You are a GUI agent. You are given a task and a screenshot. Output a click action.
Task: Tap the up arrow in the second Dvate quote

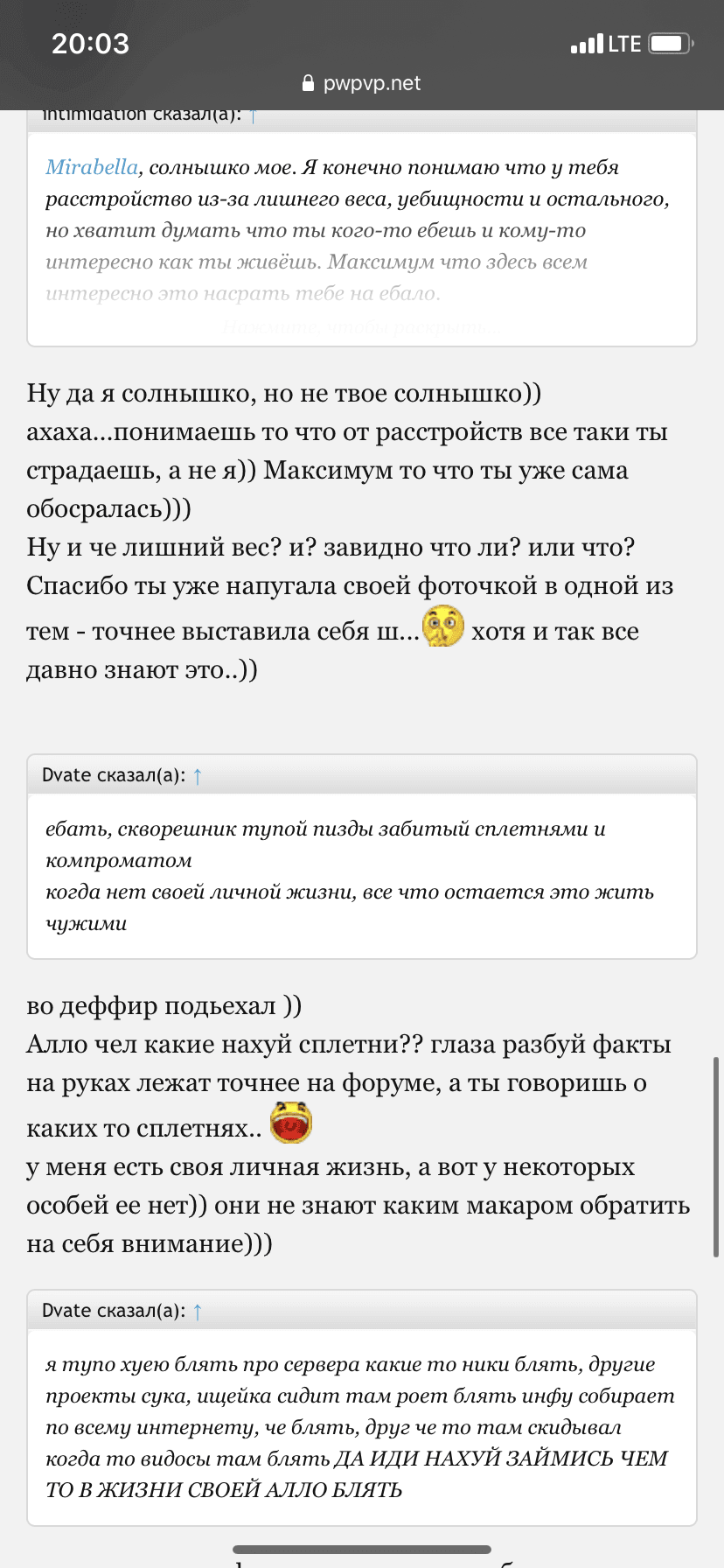click(x=197, y=1309)
